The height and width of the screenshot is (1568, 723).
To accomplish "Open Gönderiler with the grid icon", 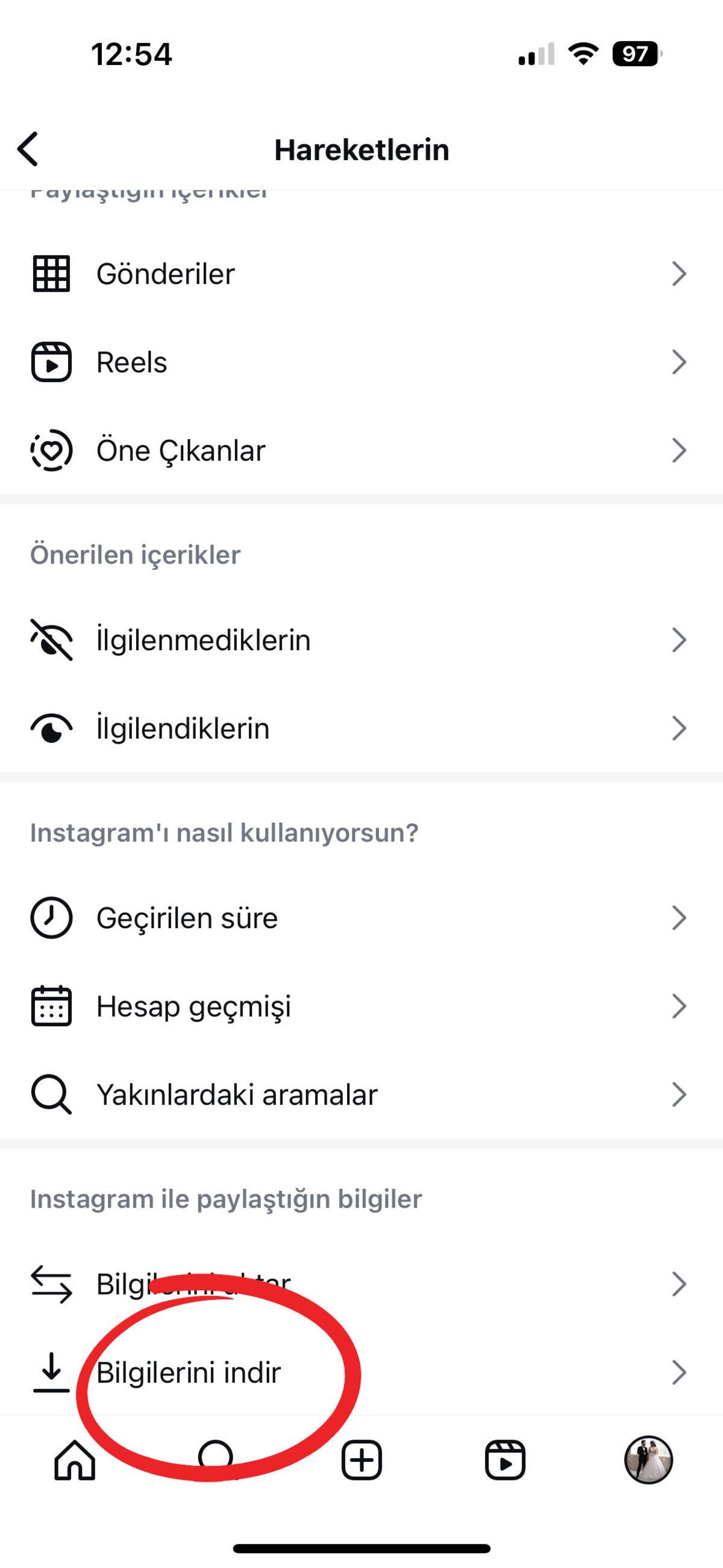I will click(x=52, y=274).
